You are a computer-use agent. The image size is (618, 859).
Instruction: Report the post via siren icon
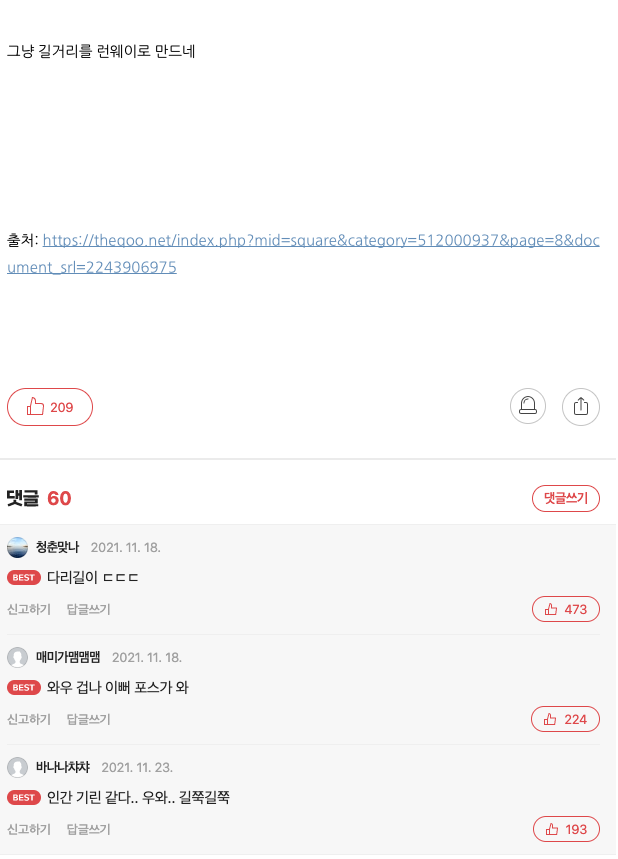[x=528, y=406]
